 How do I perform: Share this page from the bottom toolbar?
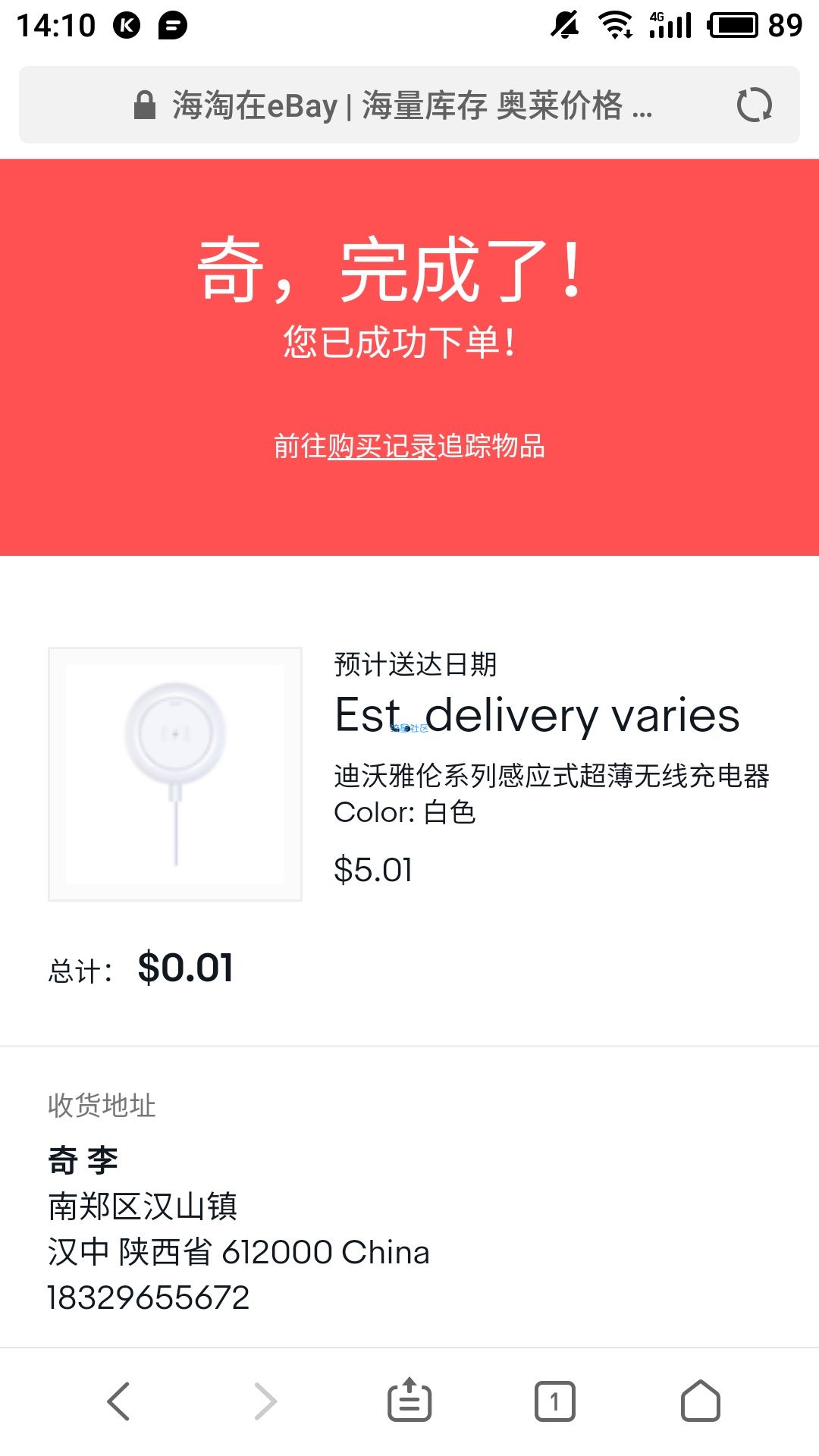pyautogui.click(x=409, y=1400)
